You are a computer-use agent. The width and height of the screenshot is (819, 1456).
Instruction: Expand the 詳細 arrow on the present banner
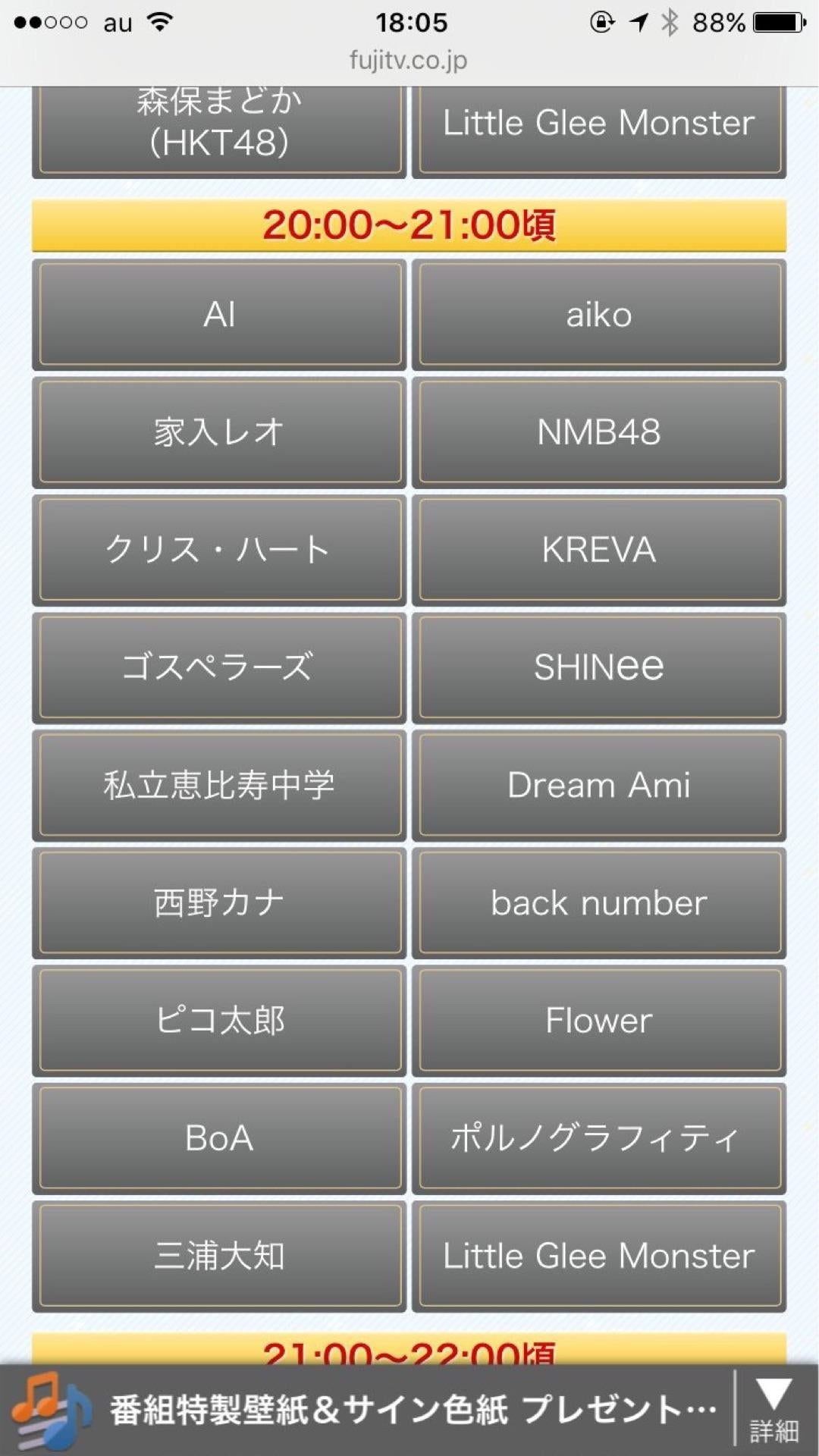773,1410
